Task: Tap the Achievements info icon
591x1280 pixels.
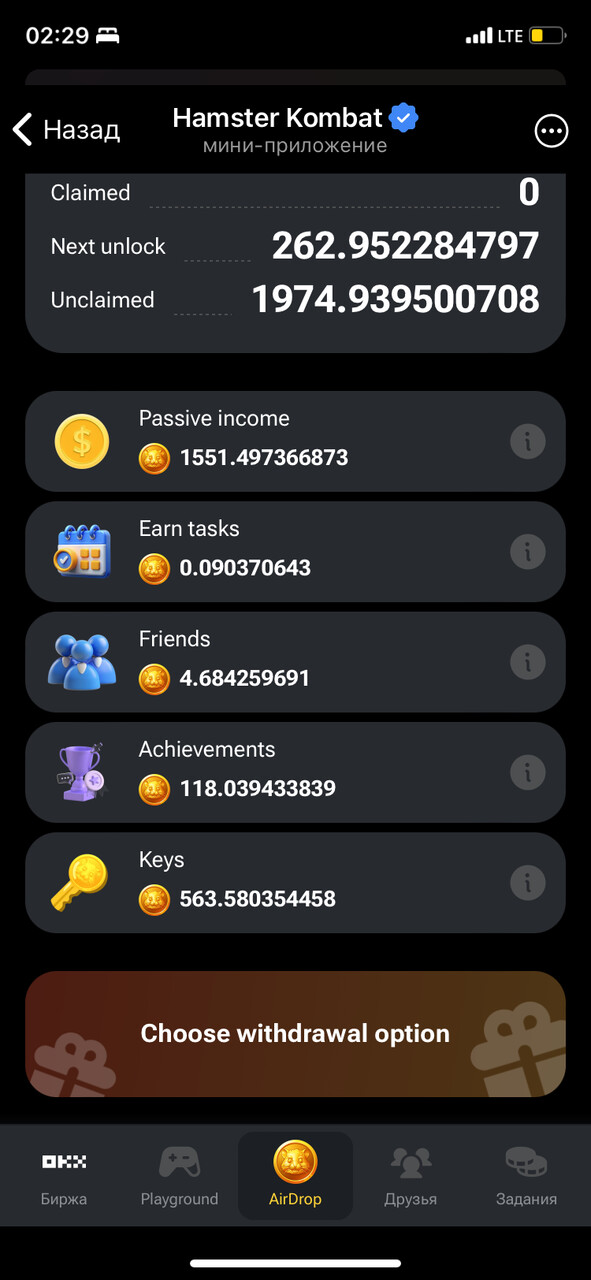Action: 528,772
